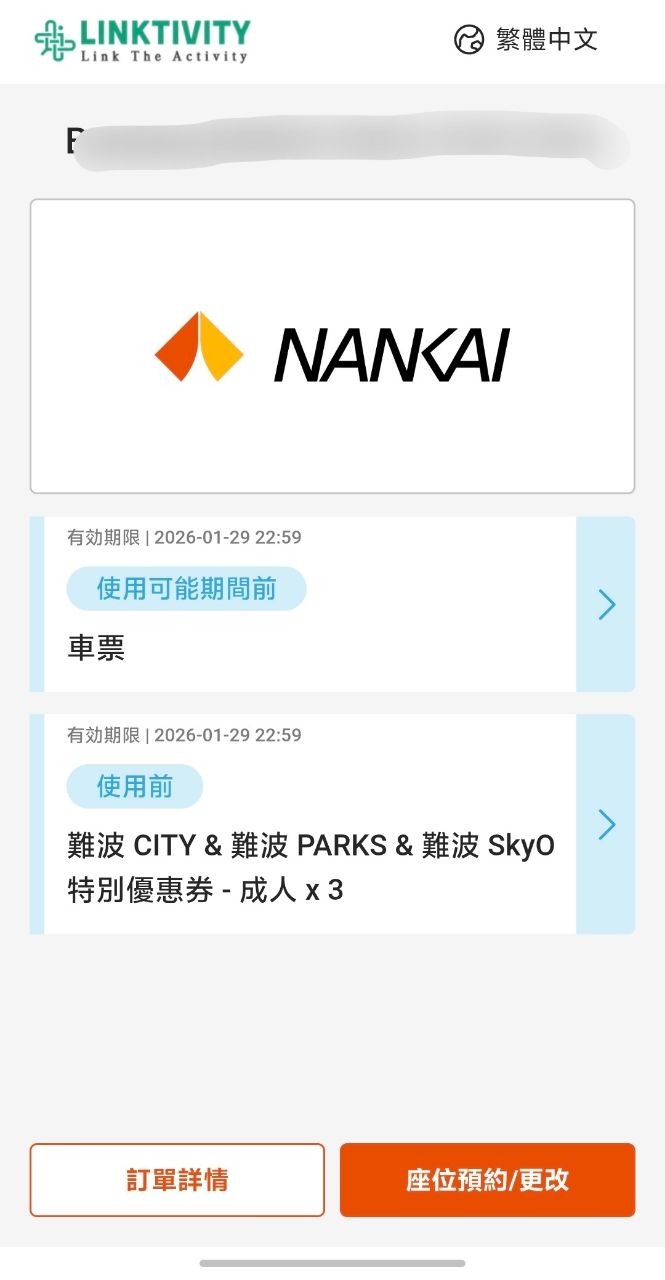Tap 座位預約/更改 to reserve seats

pyautogui.click(x=487, y=1180)
